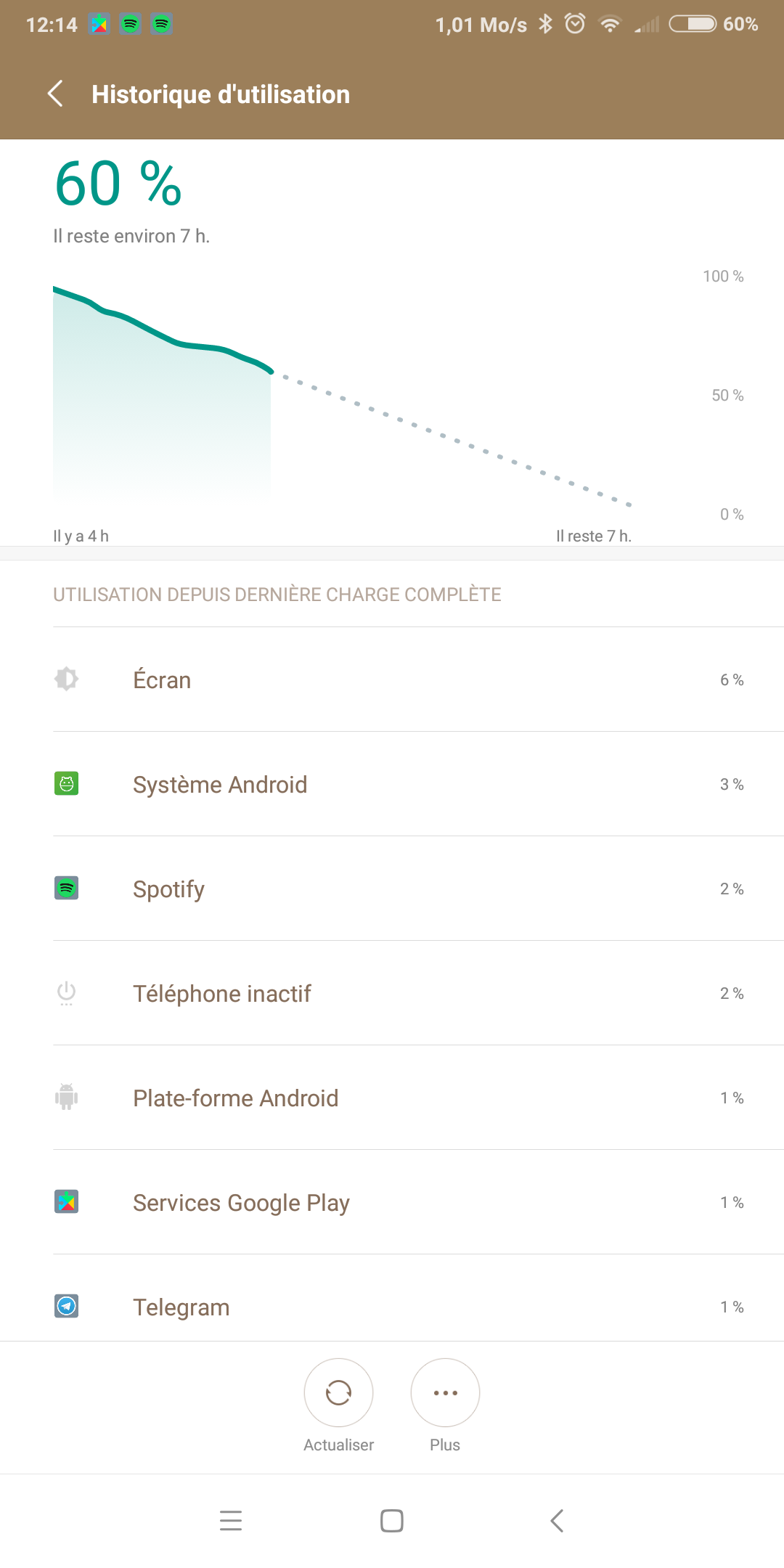Open Services Google Play usage

tap(392, 1203)
